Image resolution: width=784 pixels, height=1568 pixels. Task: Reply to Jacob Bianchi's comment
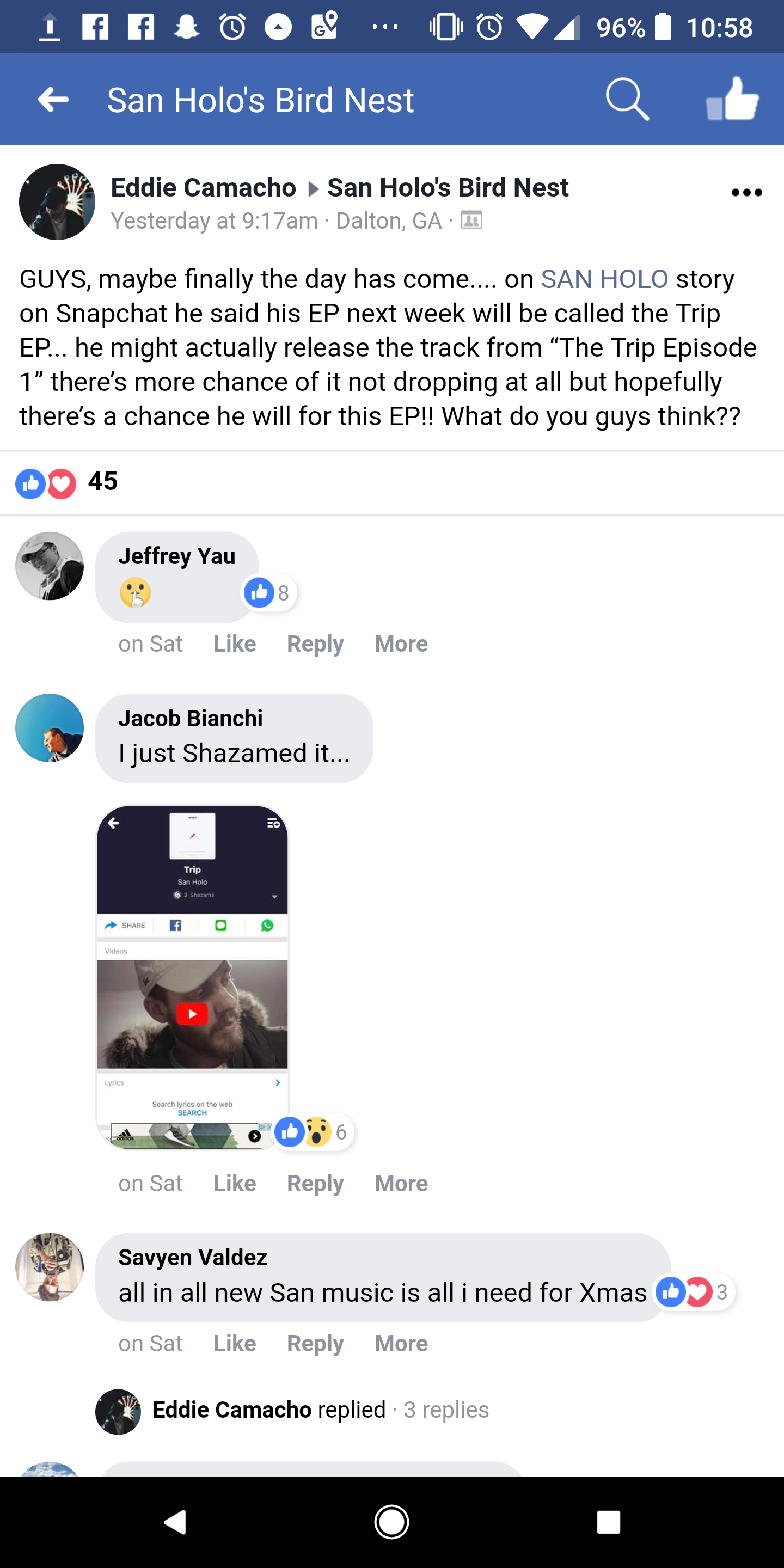click(315, 1183)
